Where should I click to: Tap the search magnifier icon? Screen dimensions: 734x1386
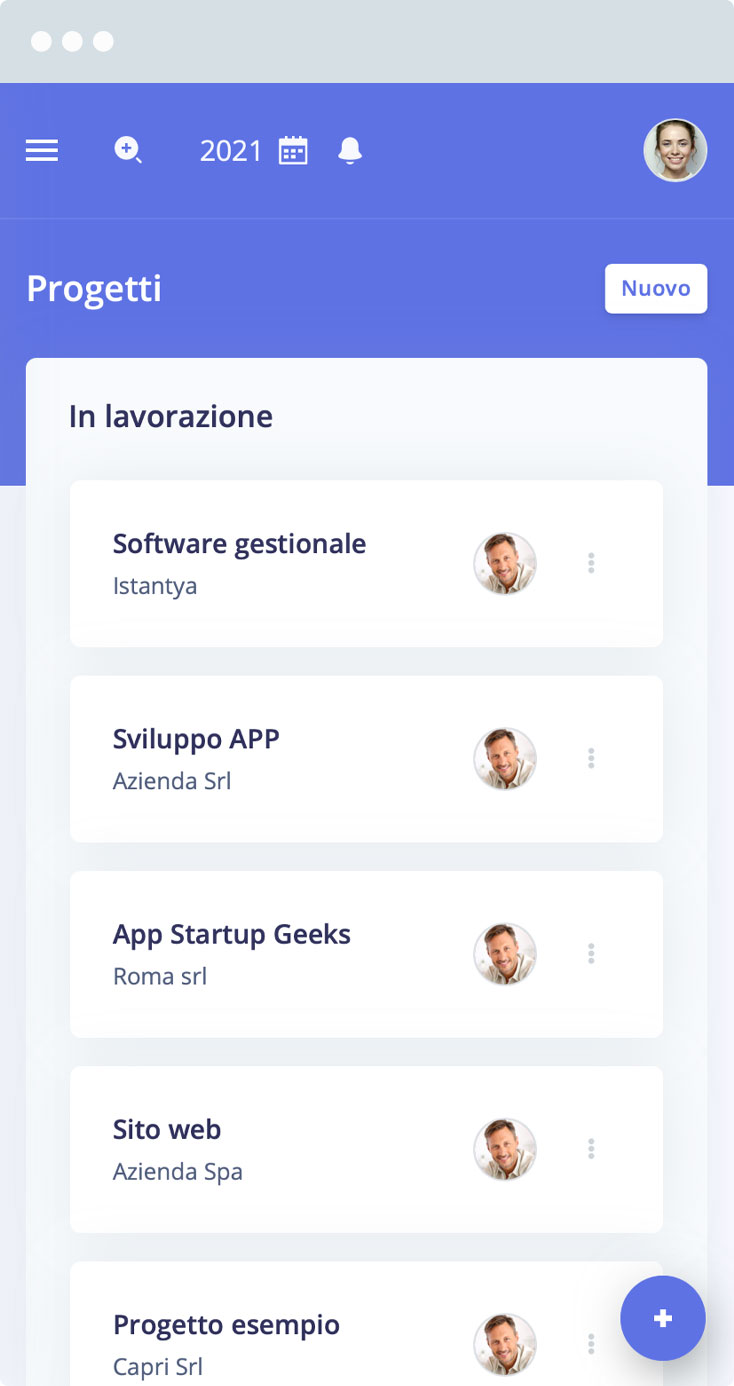pos(128,151)
